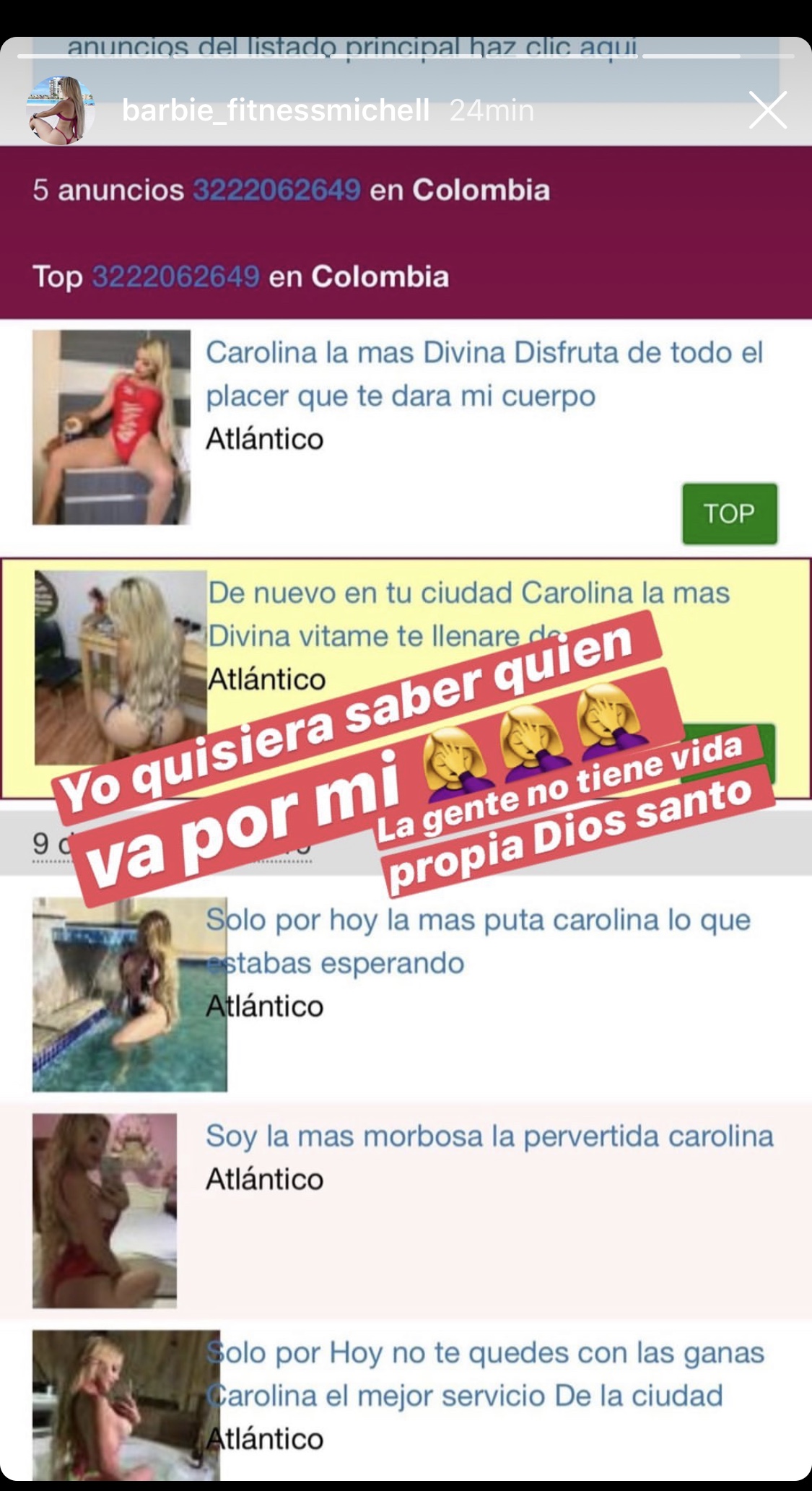This screenshot has height=1491, width=812.
Task: Close the story viewer
Action: click(x=767, y=110)
